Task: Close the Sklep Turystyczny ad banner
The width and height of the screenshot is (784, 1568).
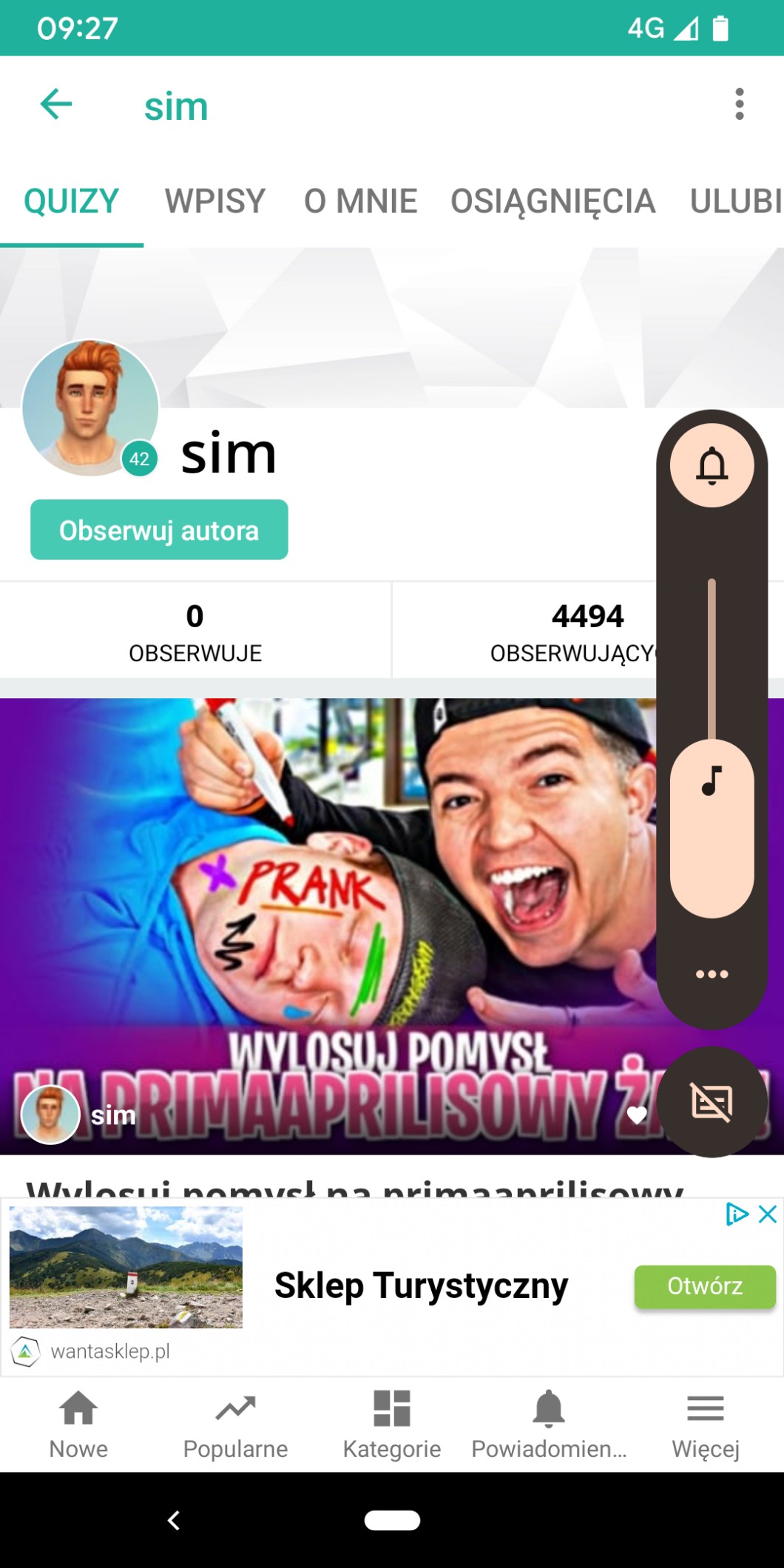Action: click(x=768, y=1214)
